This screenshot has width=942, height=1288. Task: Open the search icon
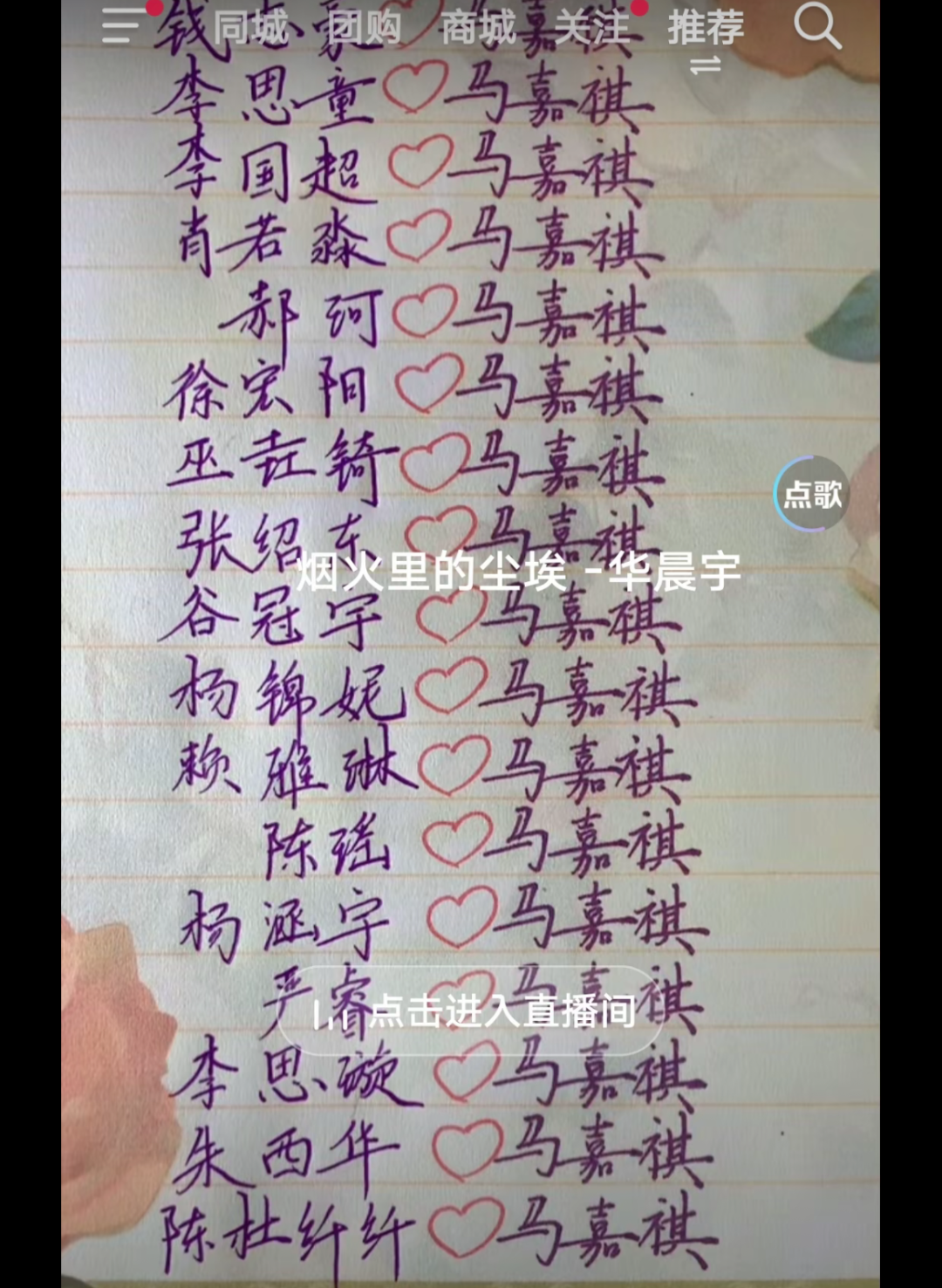[x=817, y=29]
